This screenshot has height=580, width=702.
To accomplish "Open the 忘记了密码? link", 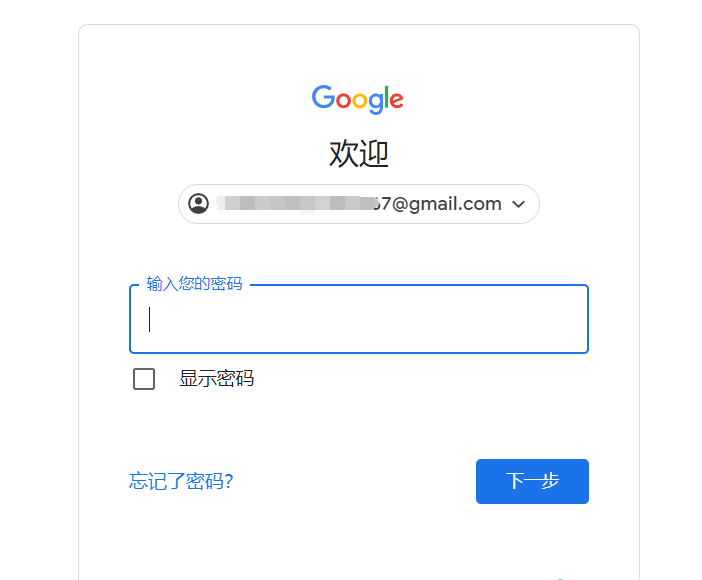I will pyautogui.click(x=181, y=482).
